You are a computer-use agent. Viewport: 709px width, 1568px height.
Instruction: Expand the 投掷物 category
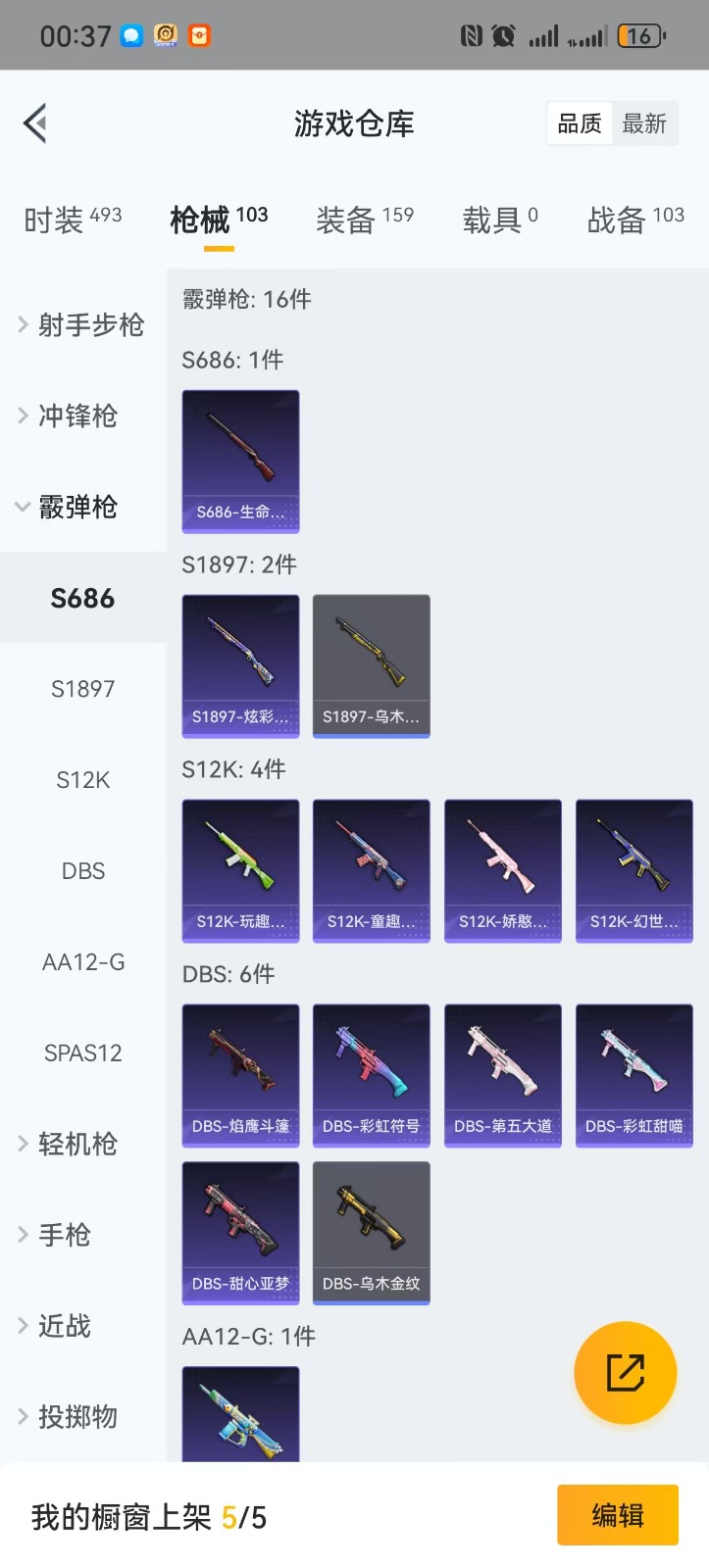[x=82, y=1416]
